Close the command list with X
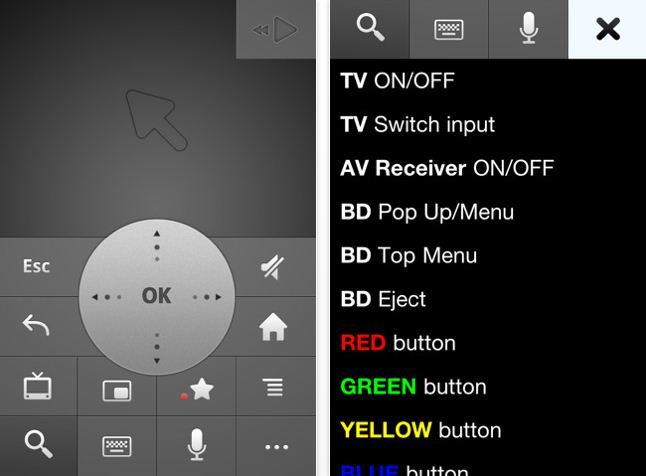 [607, 30]
